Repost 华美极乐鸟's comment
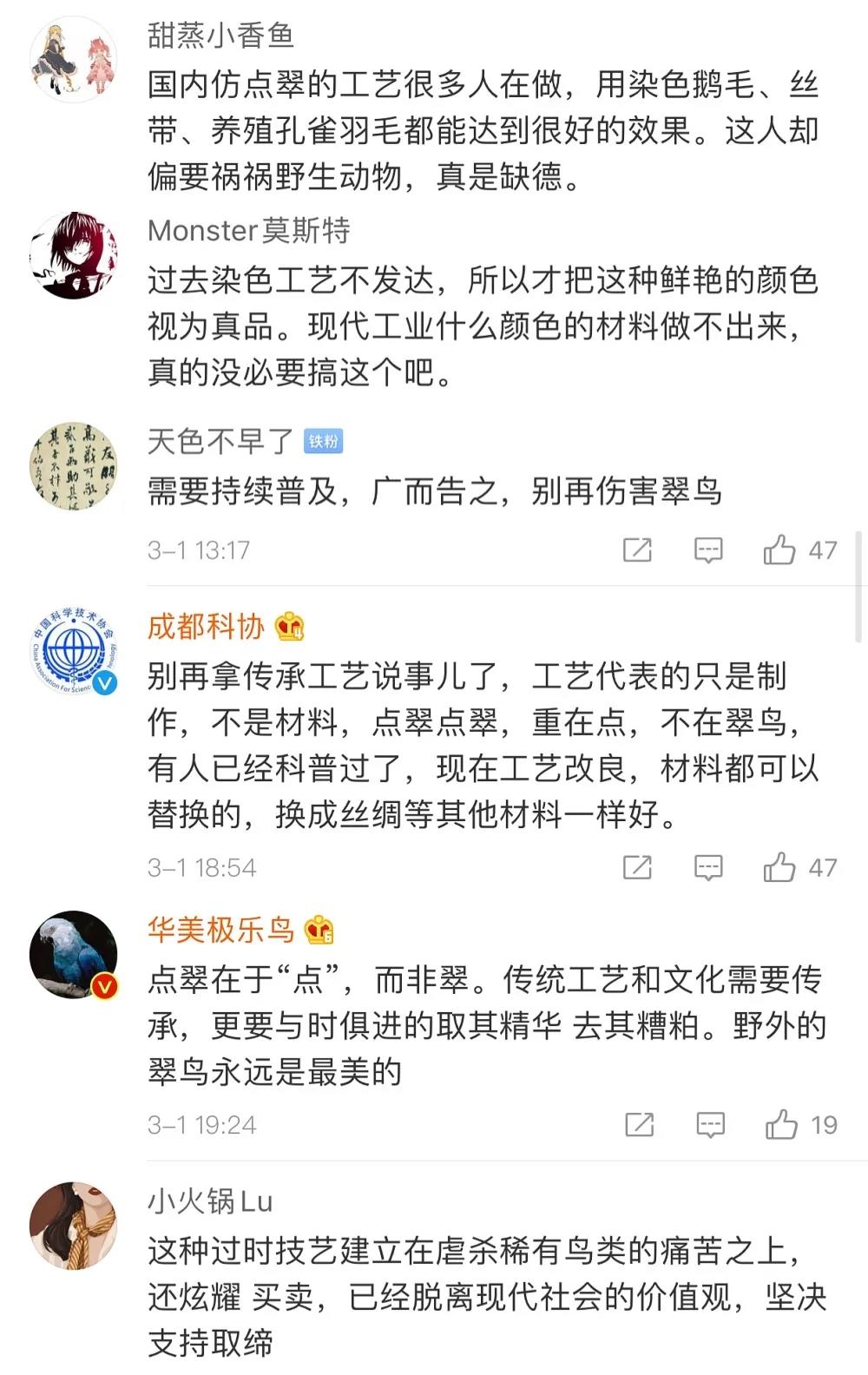 click(x=639, y=1125)
